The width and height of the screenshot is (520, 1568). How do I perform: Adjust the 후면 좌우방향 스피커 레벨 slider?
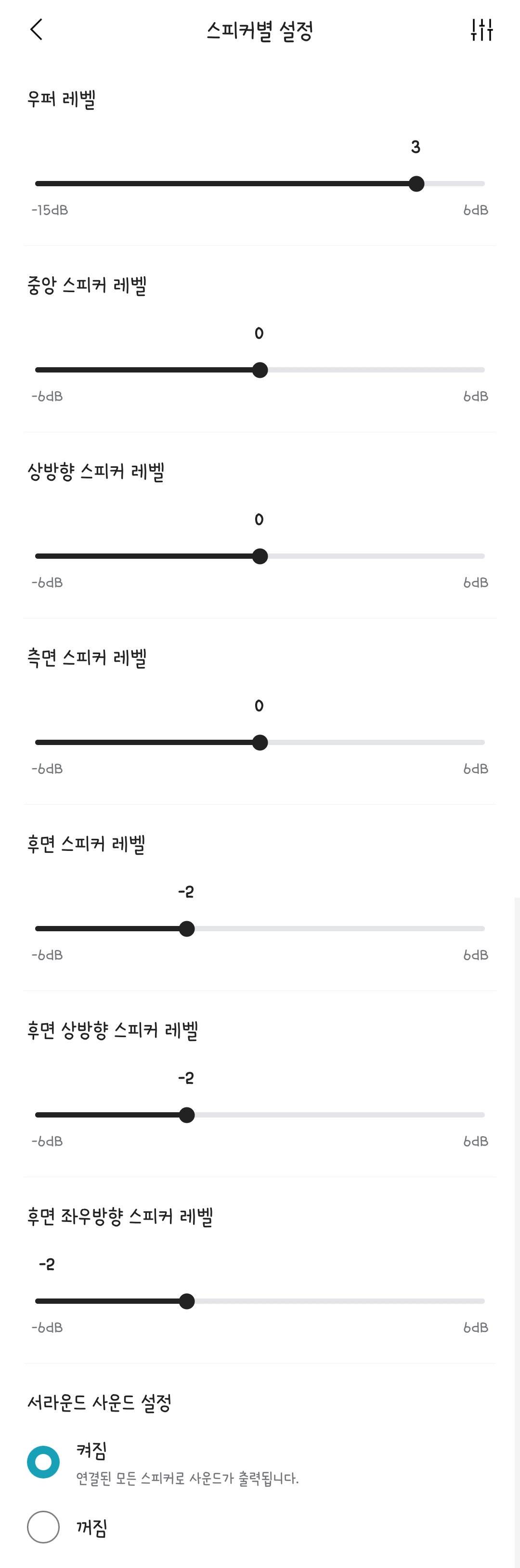point(260,1301)
